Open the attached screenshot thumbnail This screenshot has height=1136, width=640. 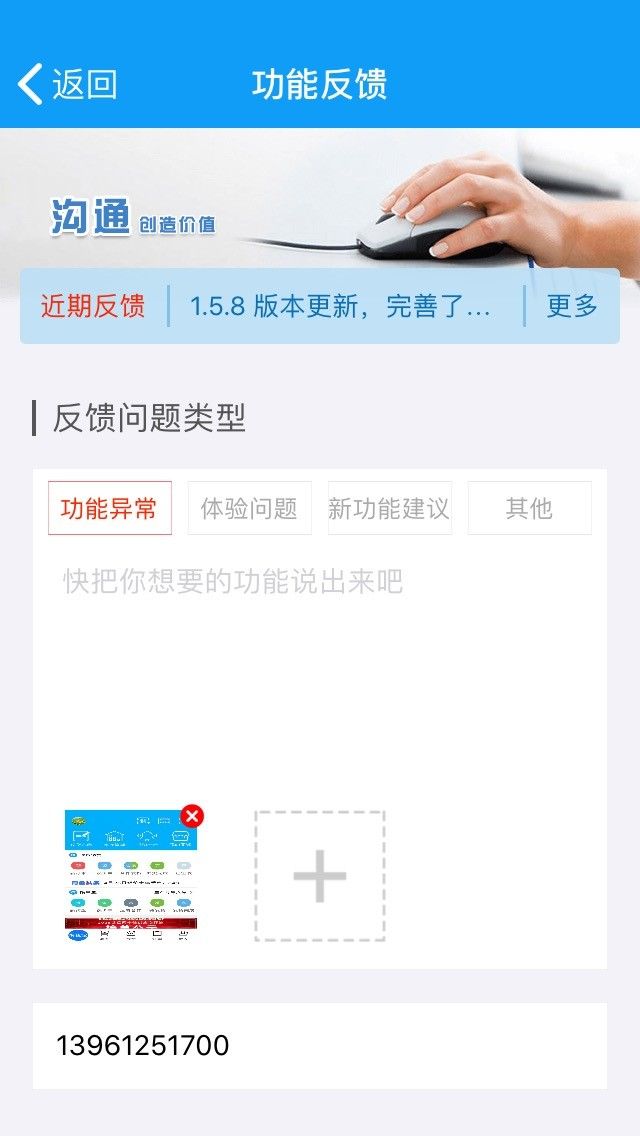[x=131, y=876]
